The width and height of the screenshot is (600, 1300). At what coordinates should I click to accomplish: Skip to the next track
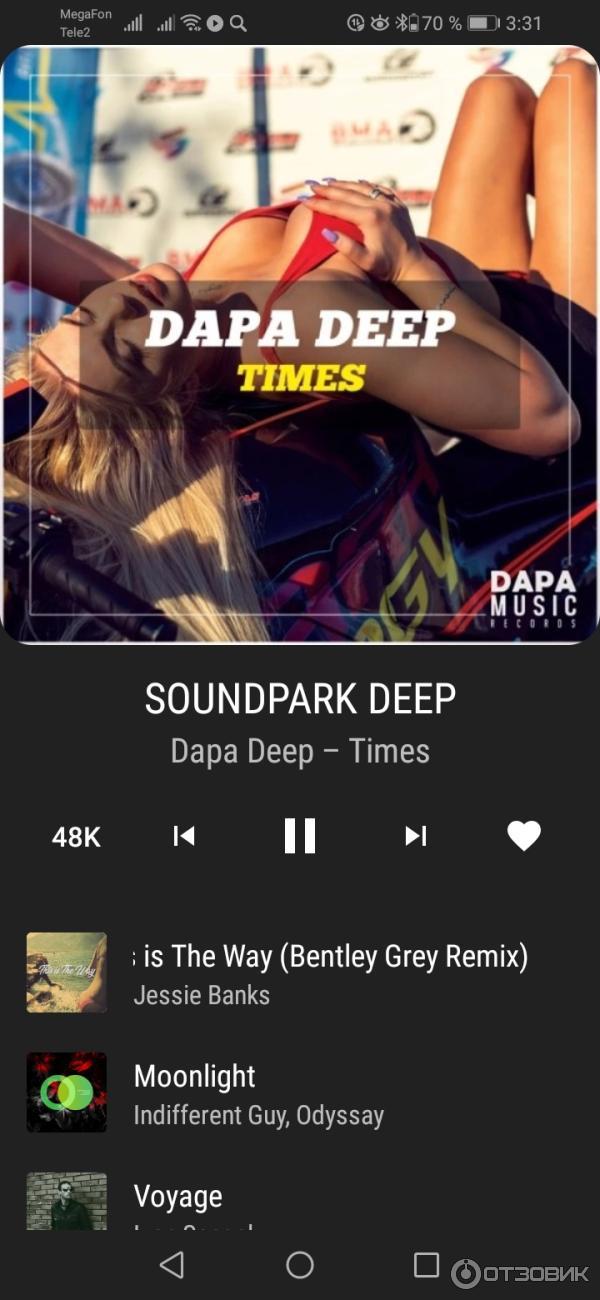coord(415,836)
